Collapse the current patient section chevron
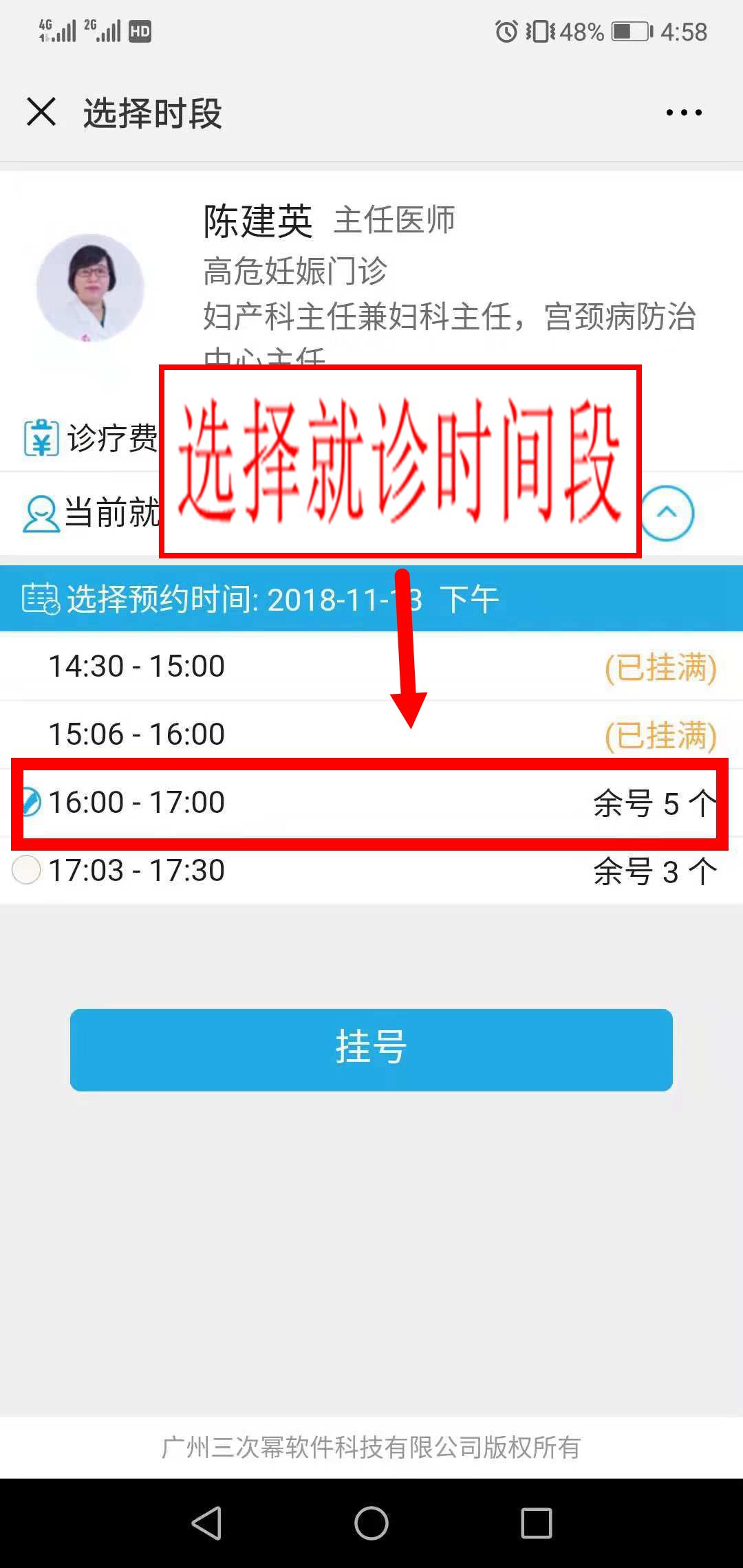743x1568 pixels. (x=667, y=513)
